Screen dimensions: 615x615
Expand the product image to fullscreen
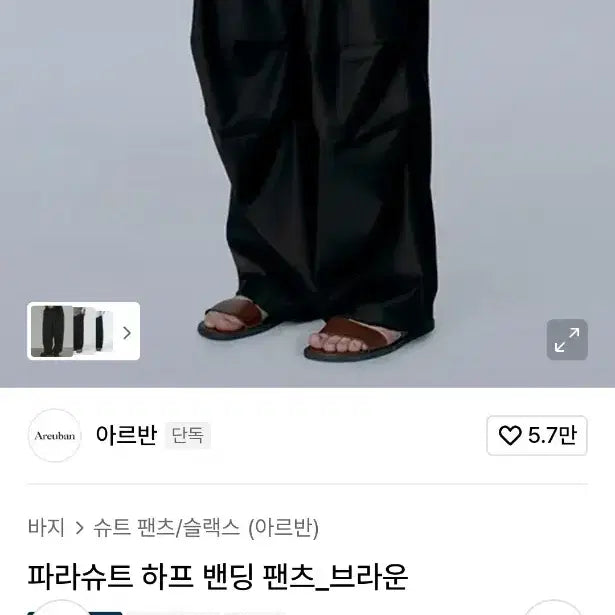pos(567,340)
